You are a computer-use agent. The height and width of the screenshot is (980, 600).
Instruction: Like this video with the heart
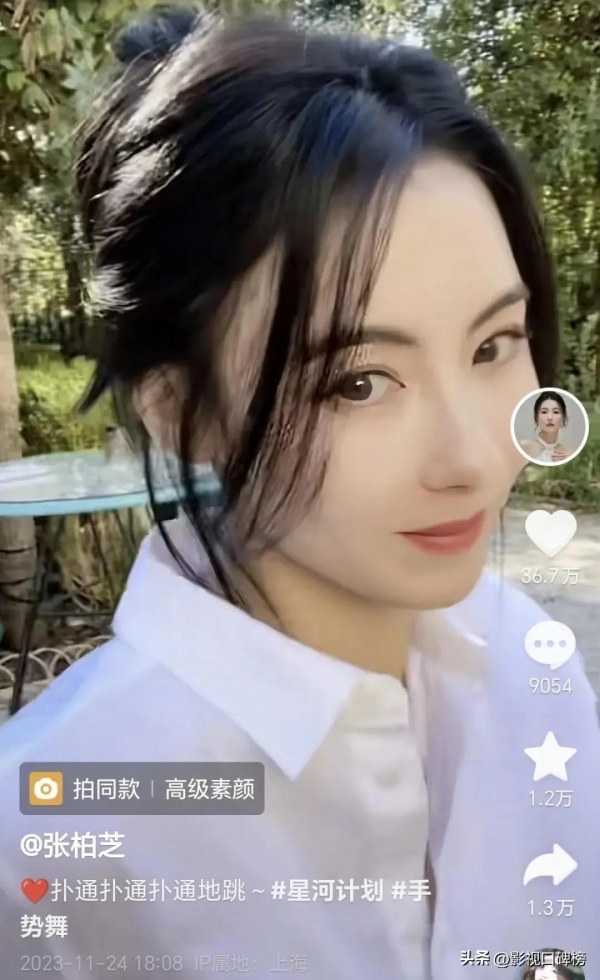click(550, 533)
